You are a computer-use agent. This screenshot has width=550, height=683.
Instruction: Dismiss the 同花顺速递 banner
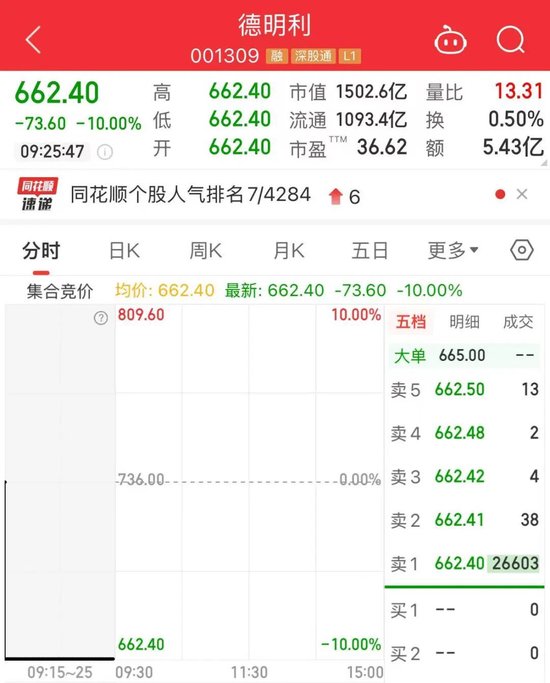(x=522, y=194)
